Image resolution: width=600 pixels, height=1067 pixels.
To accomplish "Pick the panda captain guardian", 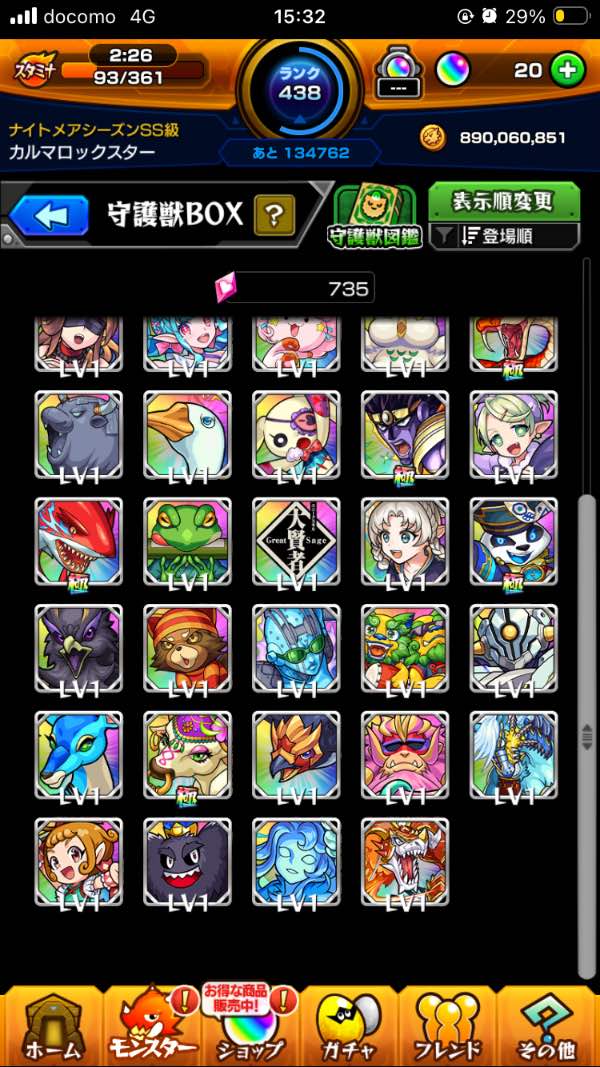I will 514,541.
